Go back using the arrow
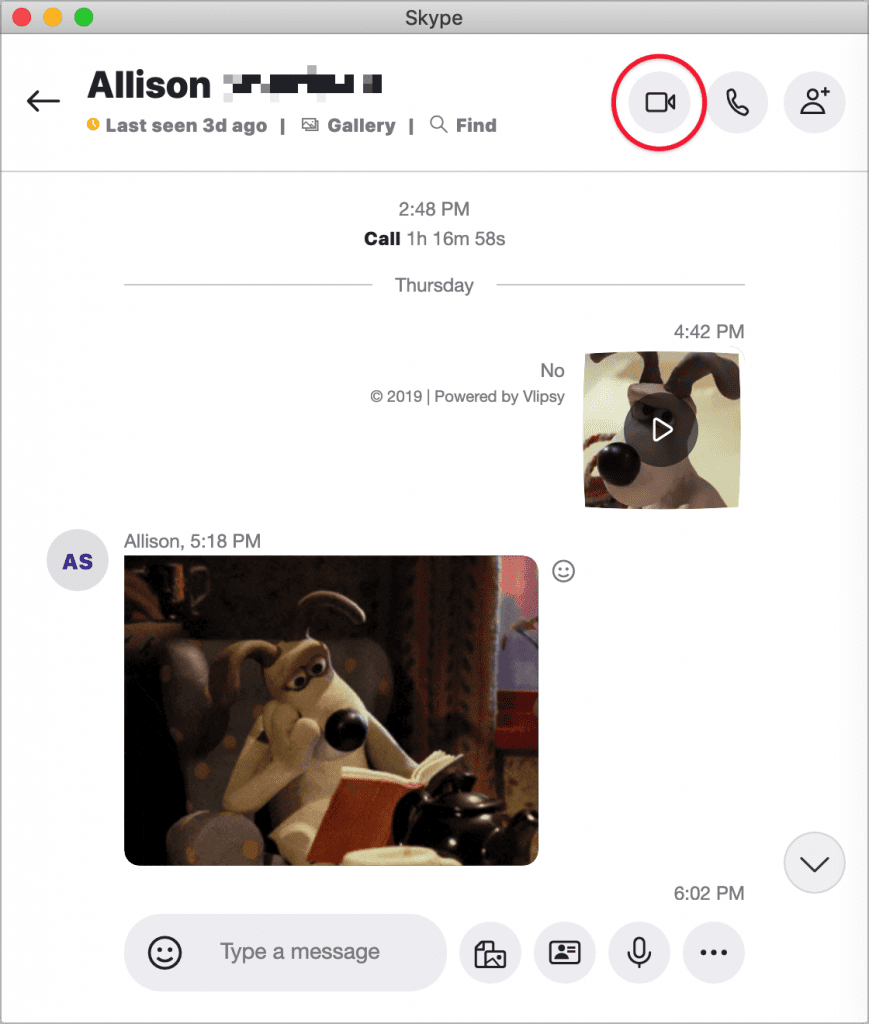This screenshot has height=1024, width=869. (x=43, y=101)
